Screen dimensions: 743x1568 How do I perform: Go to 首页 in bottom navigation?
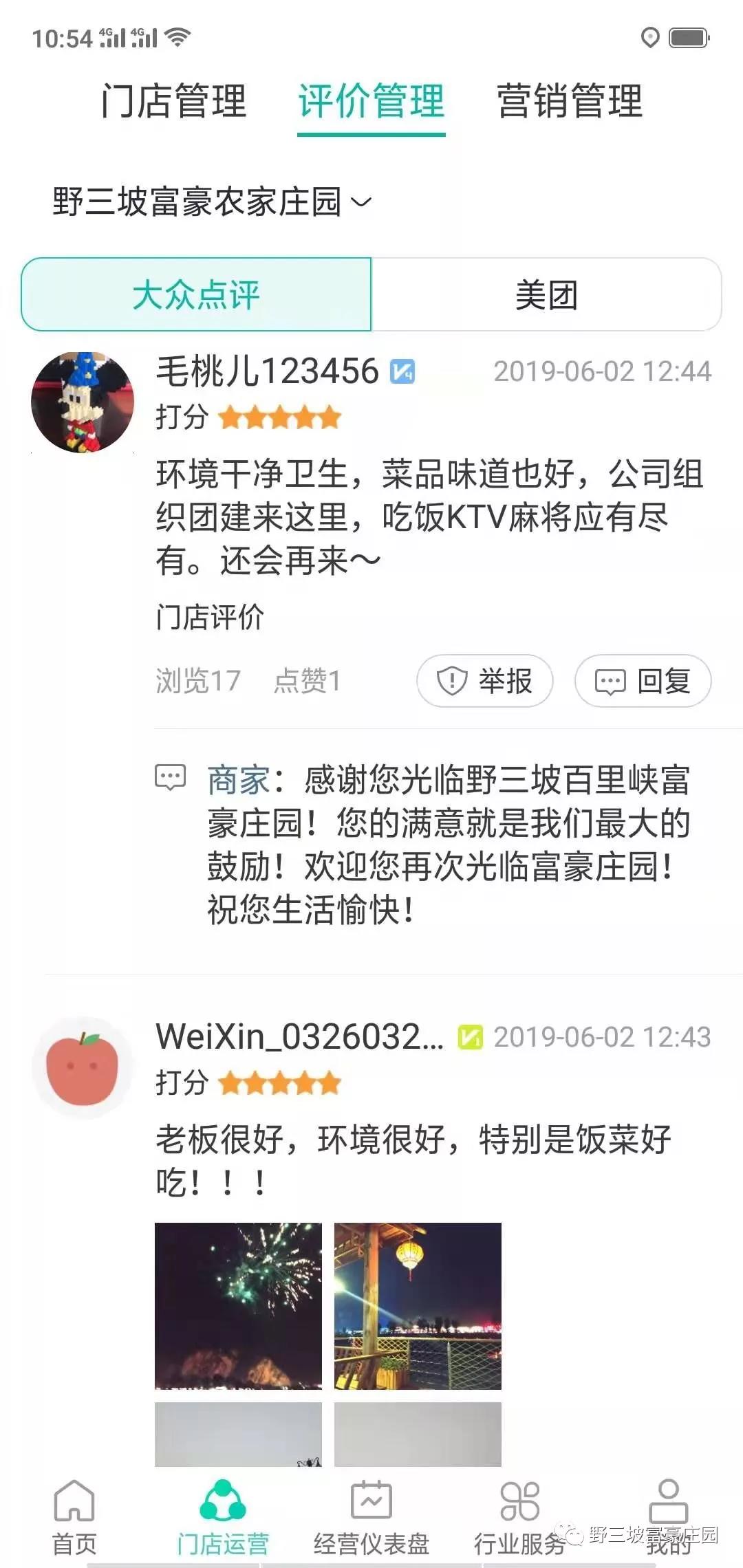[x=74, y=1517]
